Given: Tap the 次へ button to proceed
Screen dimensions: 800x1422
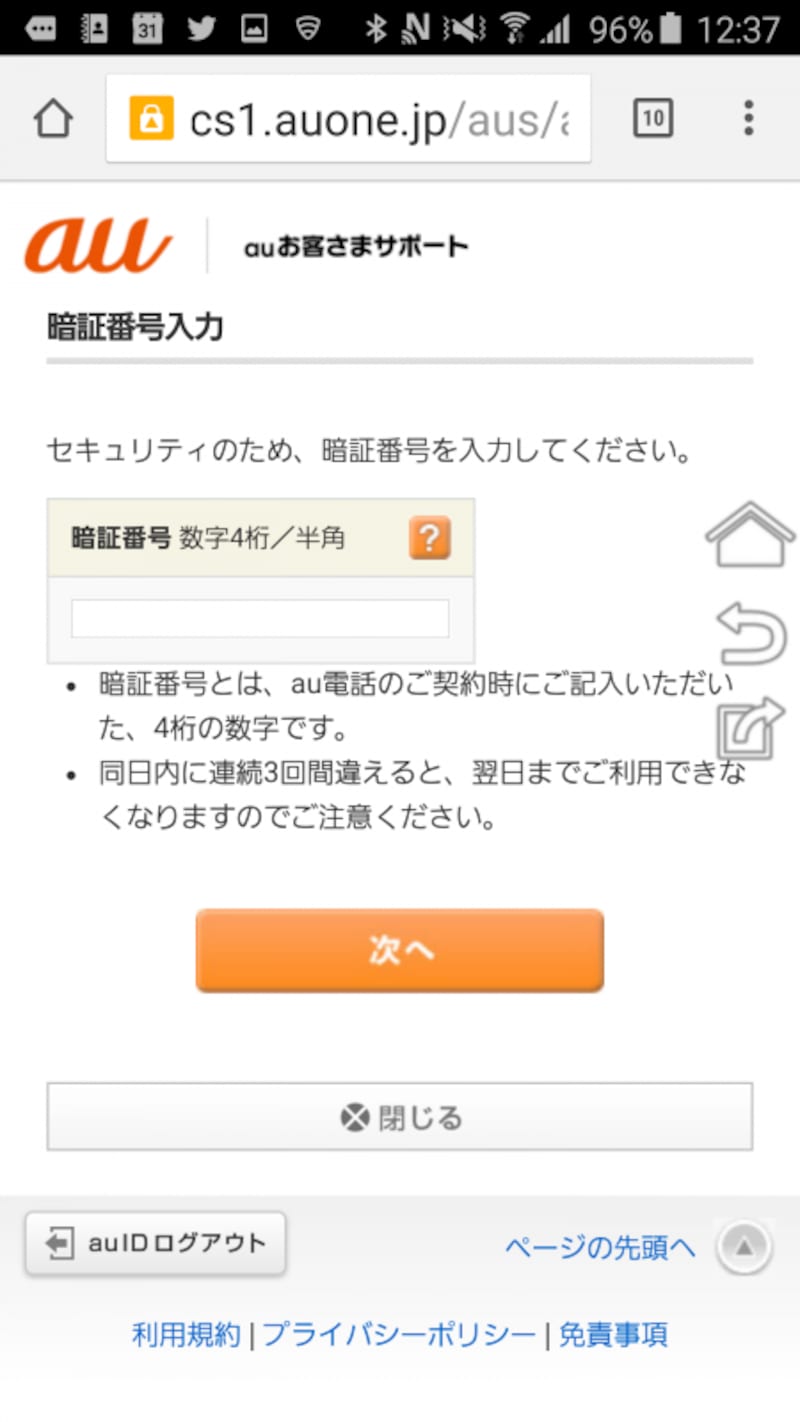Looking at the screenshot, I should coord(399,950).
